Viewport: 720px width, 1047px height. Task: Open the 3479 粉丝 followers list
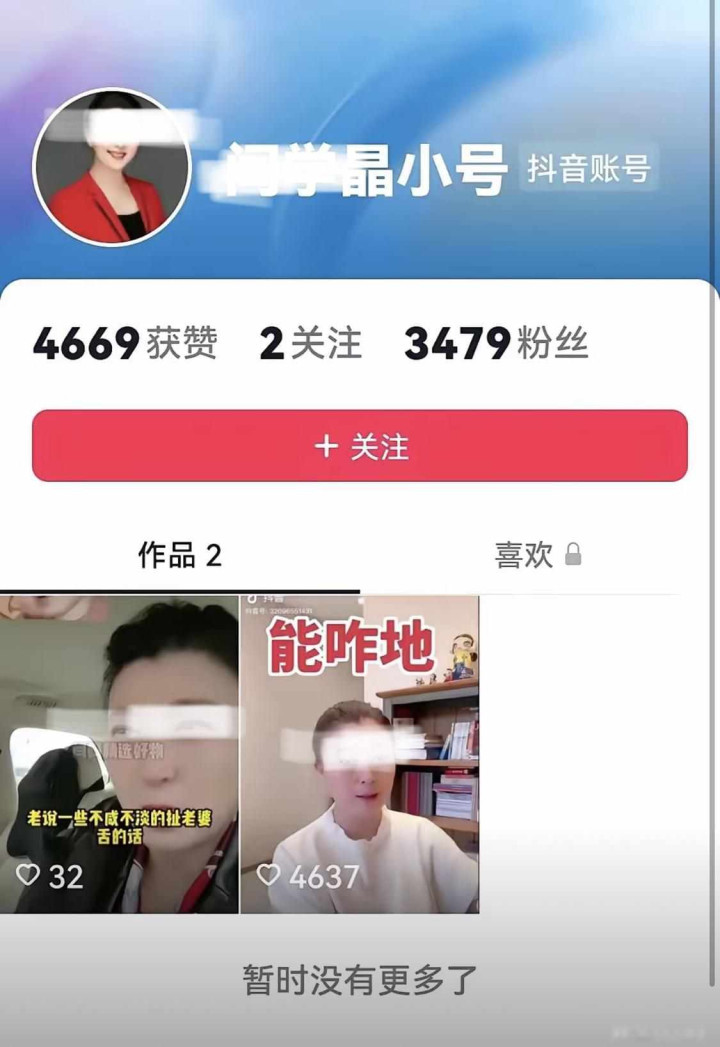tap(496, 343)
